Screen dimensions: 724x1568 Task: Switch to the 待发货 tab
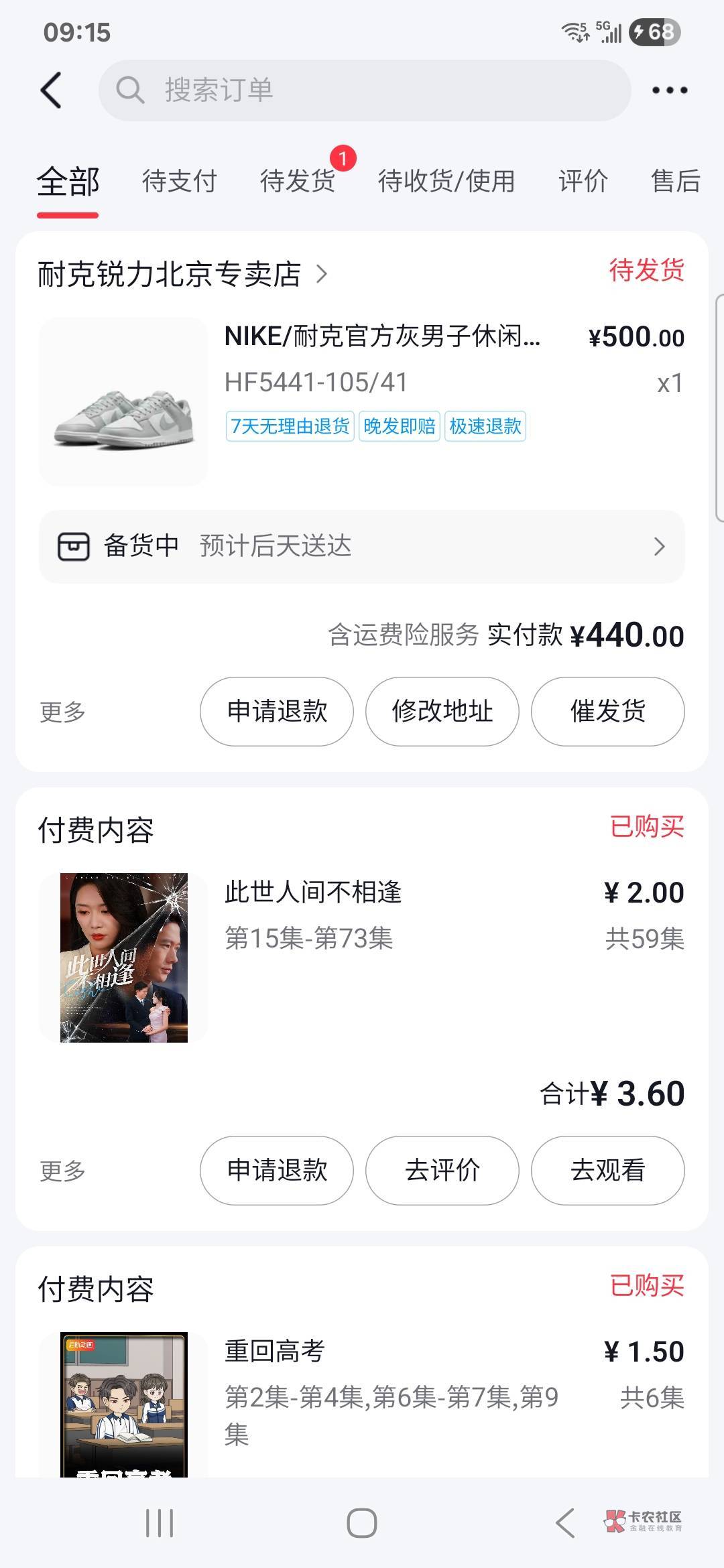(x=298, y=181)
